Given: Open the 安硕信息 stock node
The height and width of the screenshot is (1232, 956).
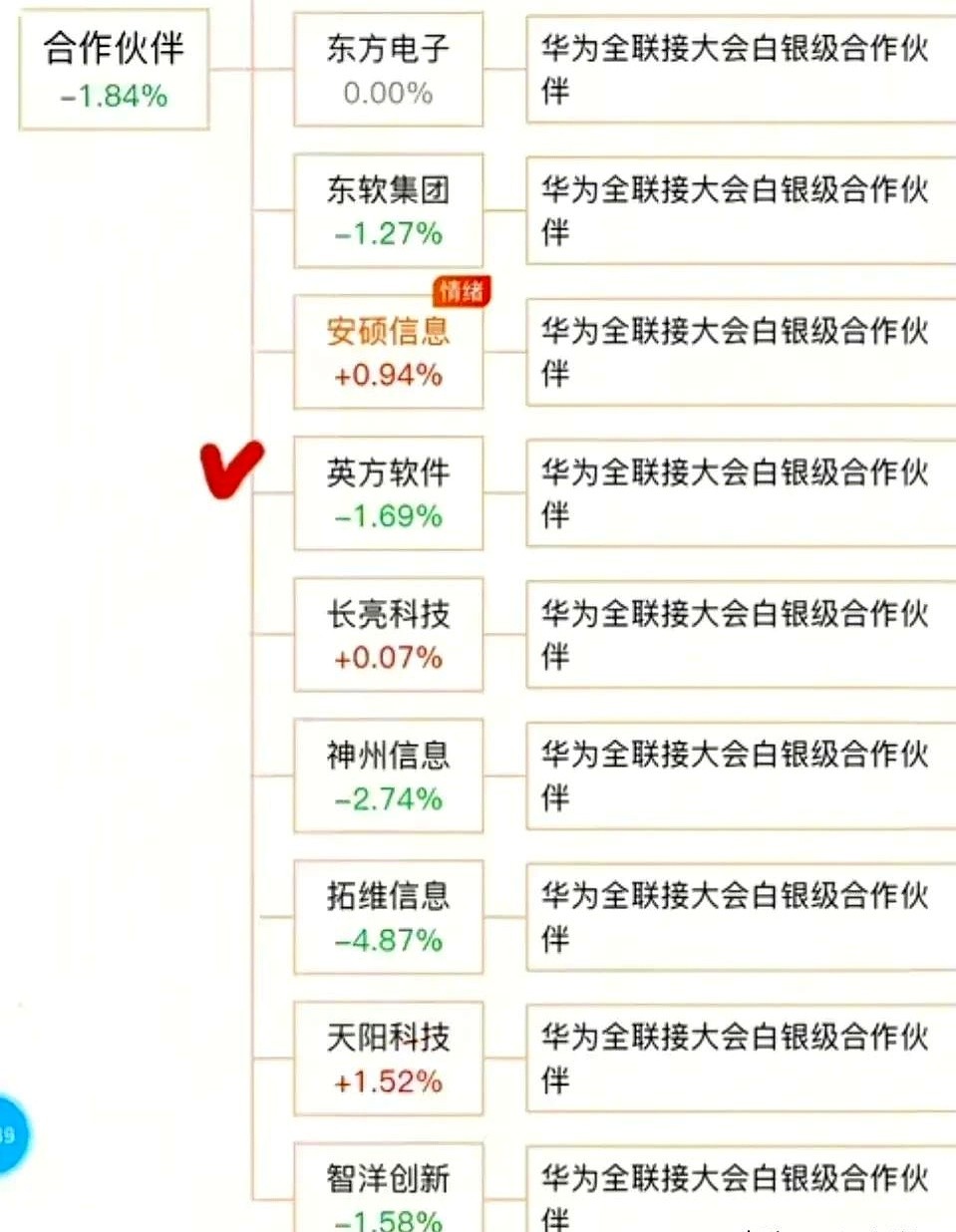Looking at the screenshot, I should [x=388, y=352].
